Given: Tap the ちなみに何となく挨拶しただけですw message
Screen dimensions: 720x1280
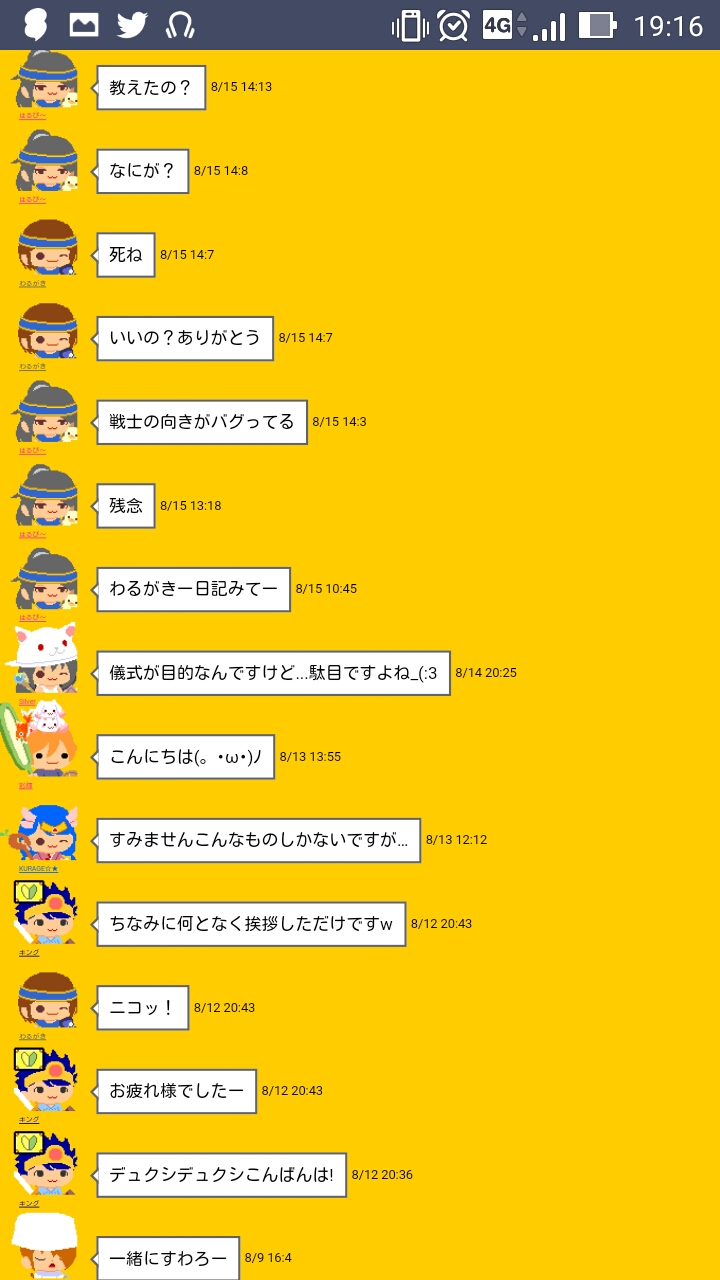Looking at the screenshot, I should pyautogui.click(x=251, y=924).
